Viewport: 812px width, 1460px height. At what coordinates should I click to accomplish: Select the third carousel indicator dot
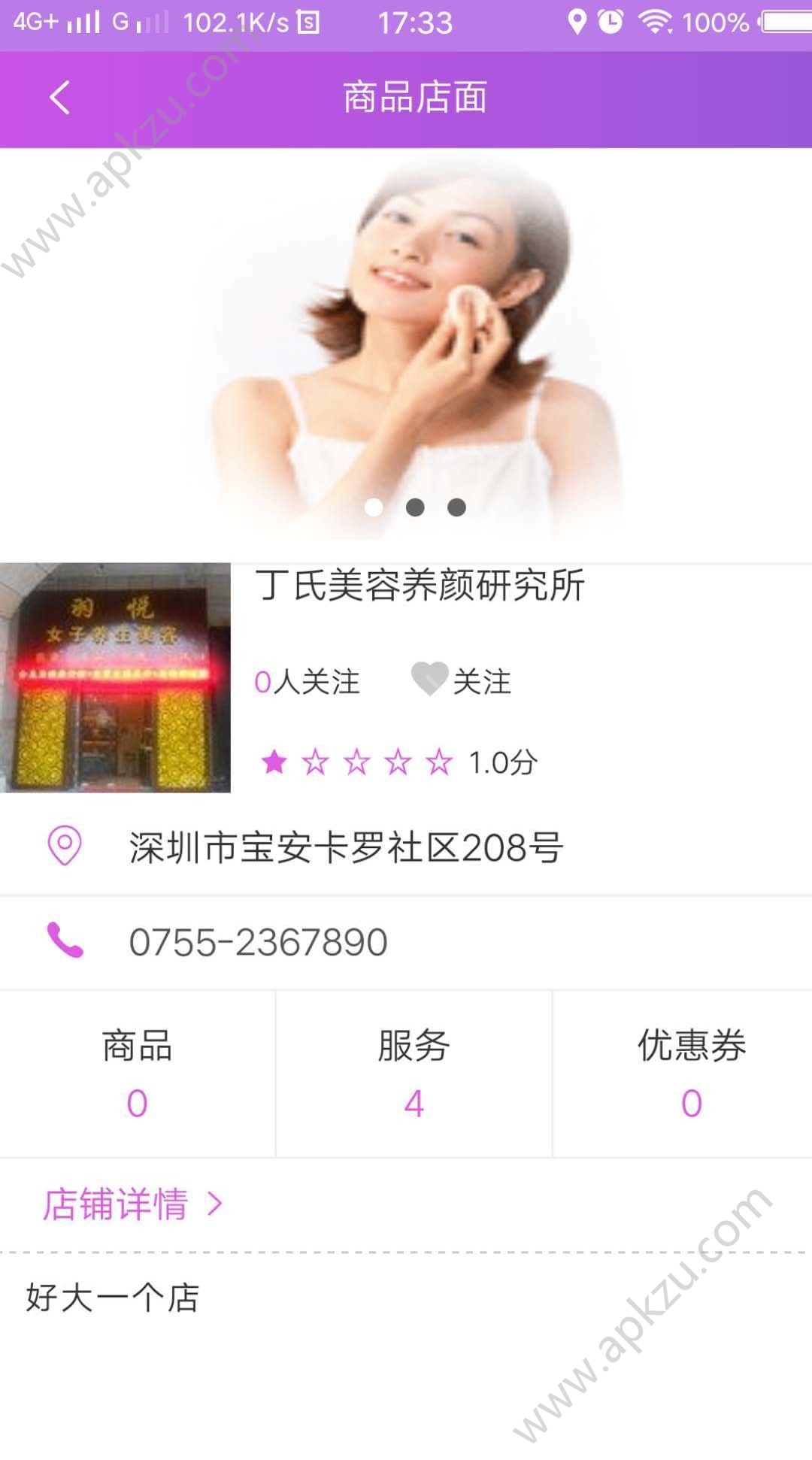coord(456,507)
